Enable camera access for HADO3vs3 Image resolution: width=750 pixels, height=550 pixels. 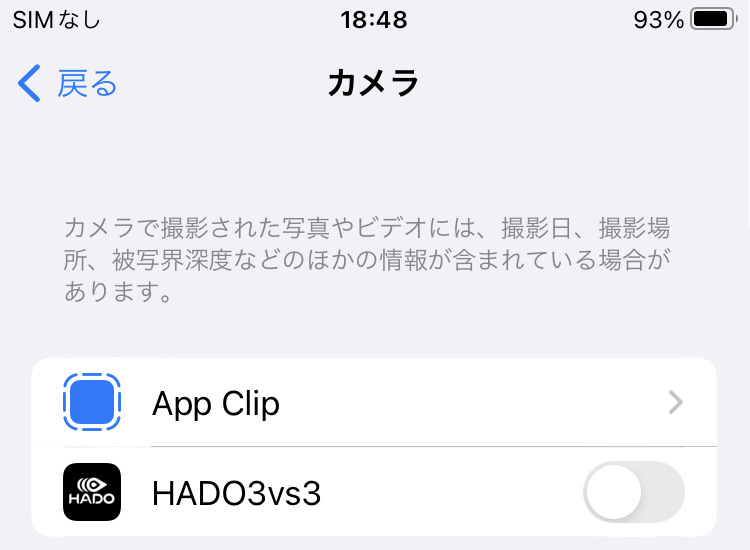pyautogui.click(x=633, y=492)
